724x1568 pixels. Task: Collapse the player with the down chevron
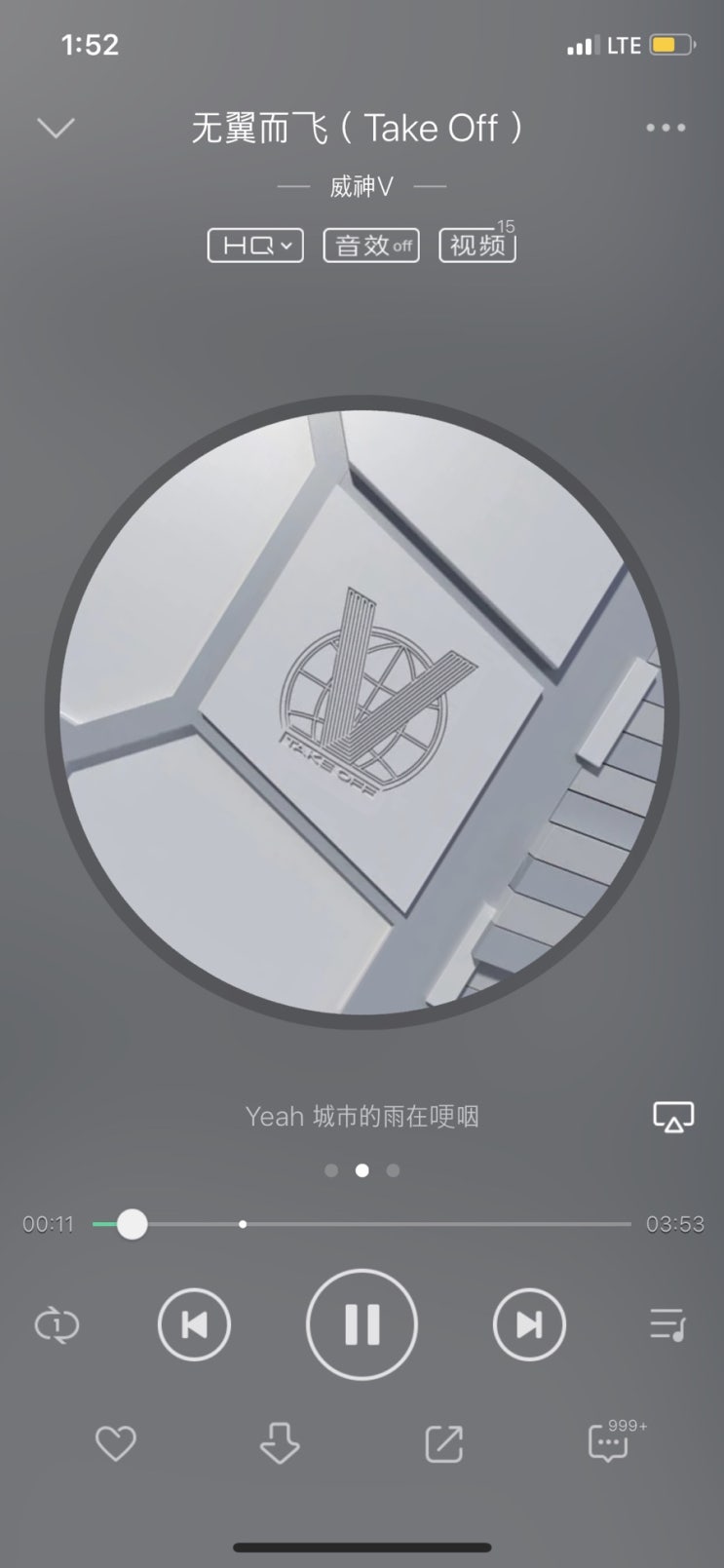pyautogui.click(x=56, y=128)
